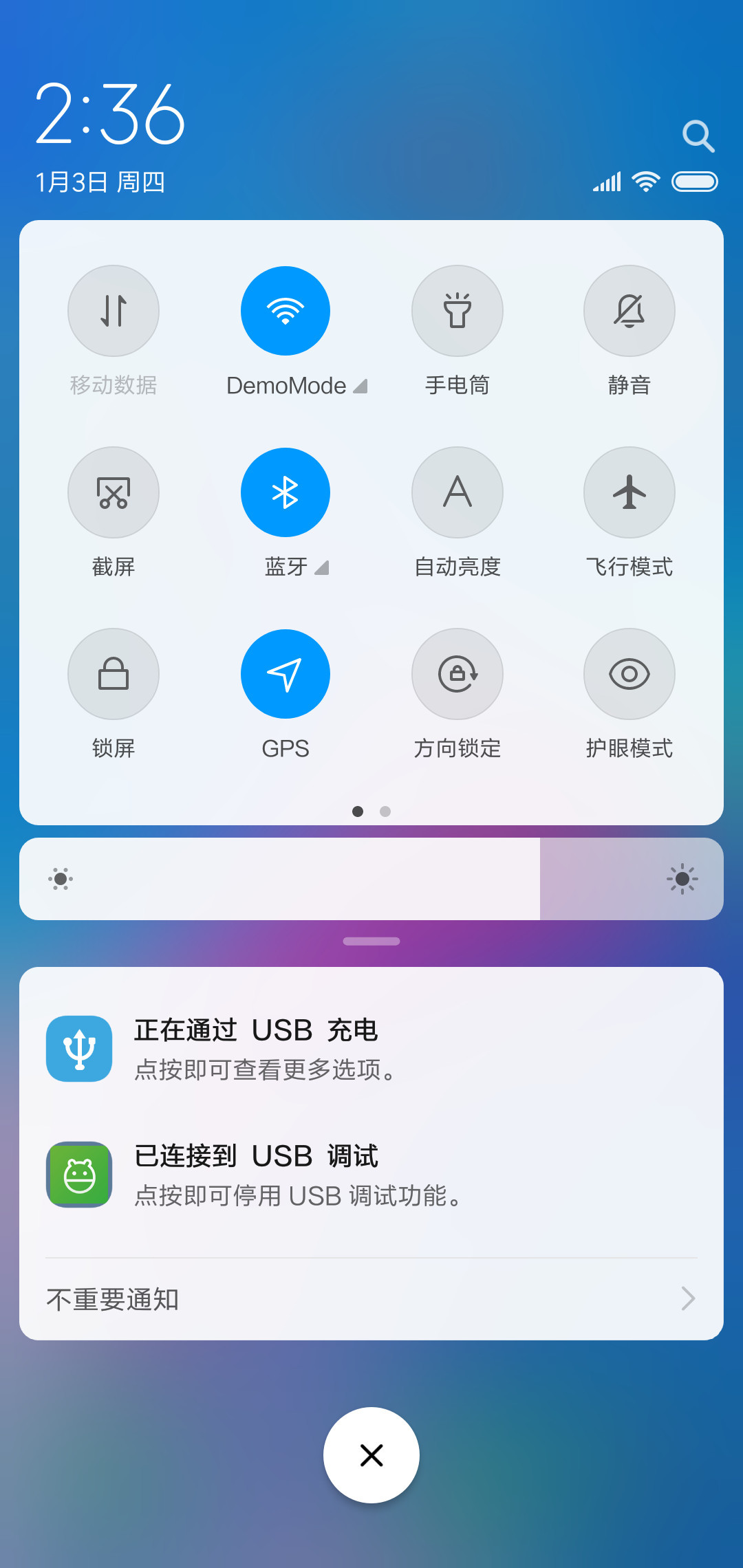
Task: Enable 护眼模式 reading mode
Action: pos(629,674)
